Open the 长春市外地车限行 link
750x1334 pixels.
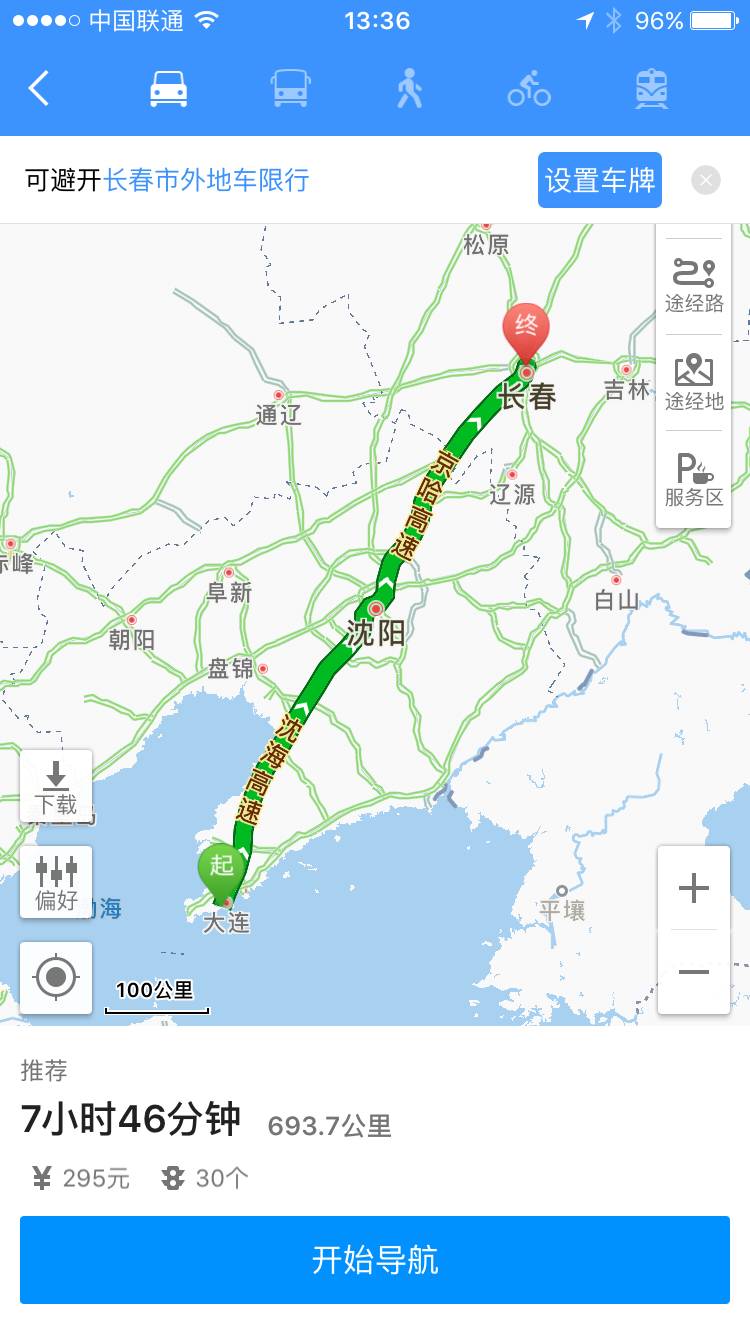pos(206,180)
